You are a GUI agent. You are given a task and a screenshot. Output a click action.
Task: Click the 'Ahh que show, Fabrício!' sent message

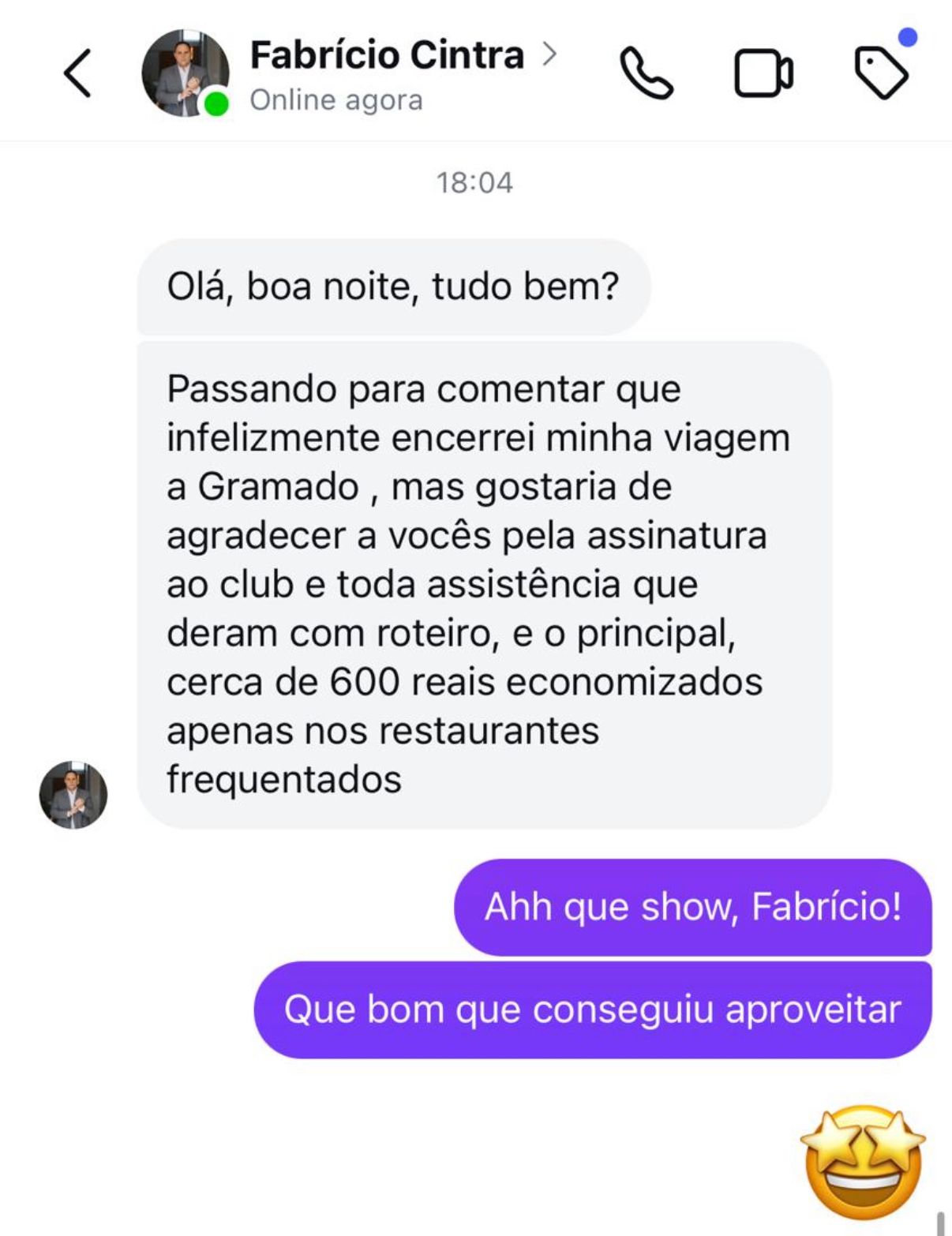coord(695,908)
